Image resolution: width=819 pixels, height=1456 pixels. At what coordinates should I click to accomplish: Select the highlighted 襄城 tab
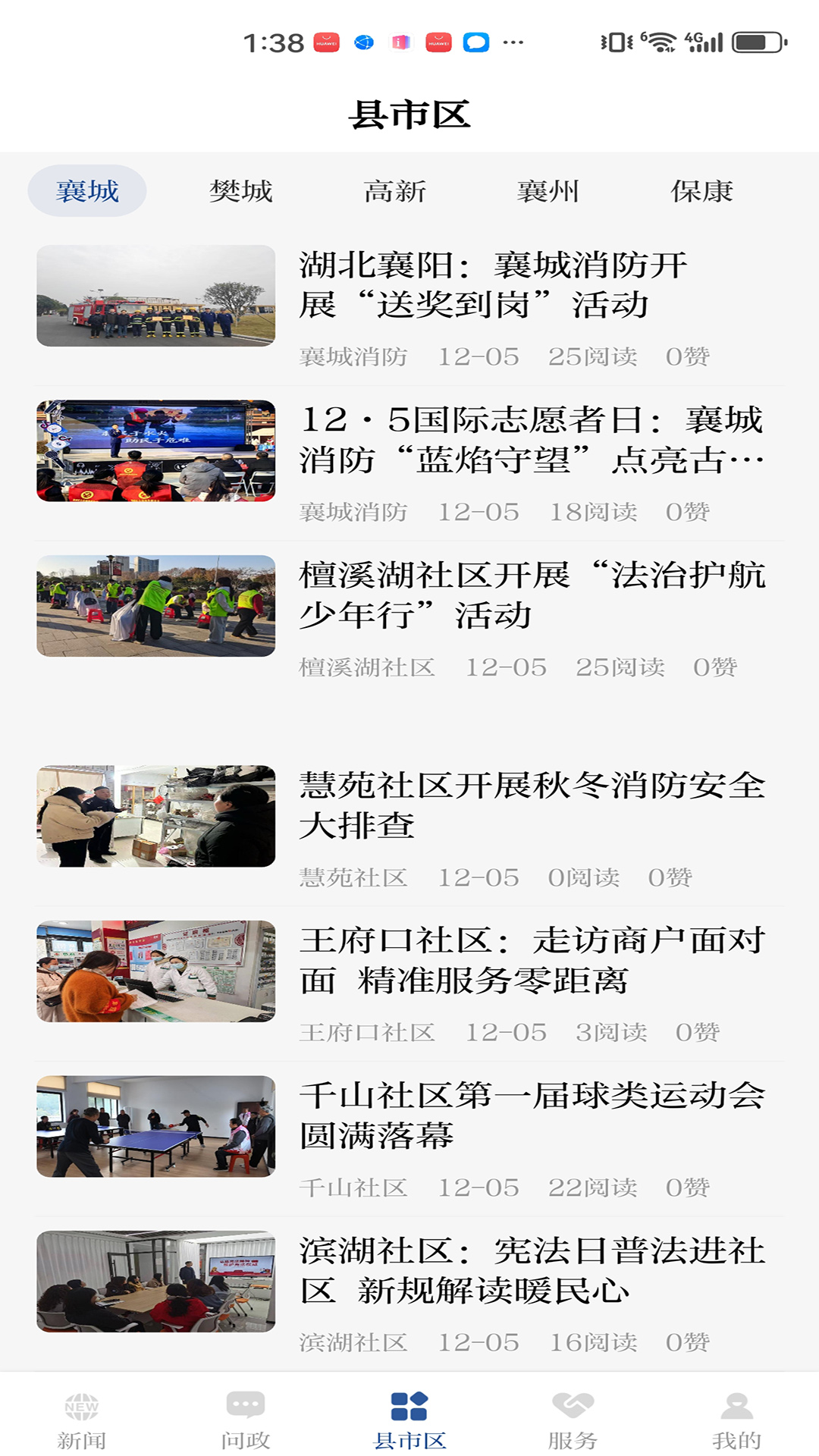(x=86, y=191)
